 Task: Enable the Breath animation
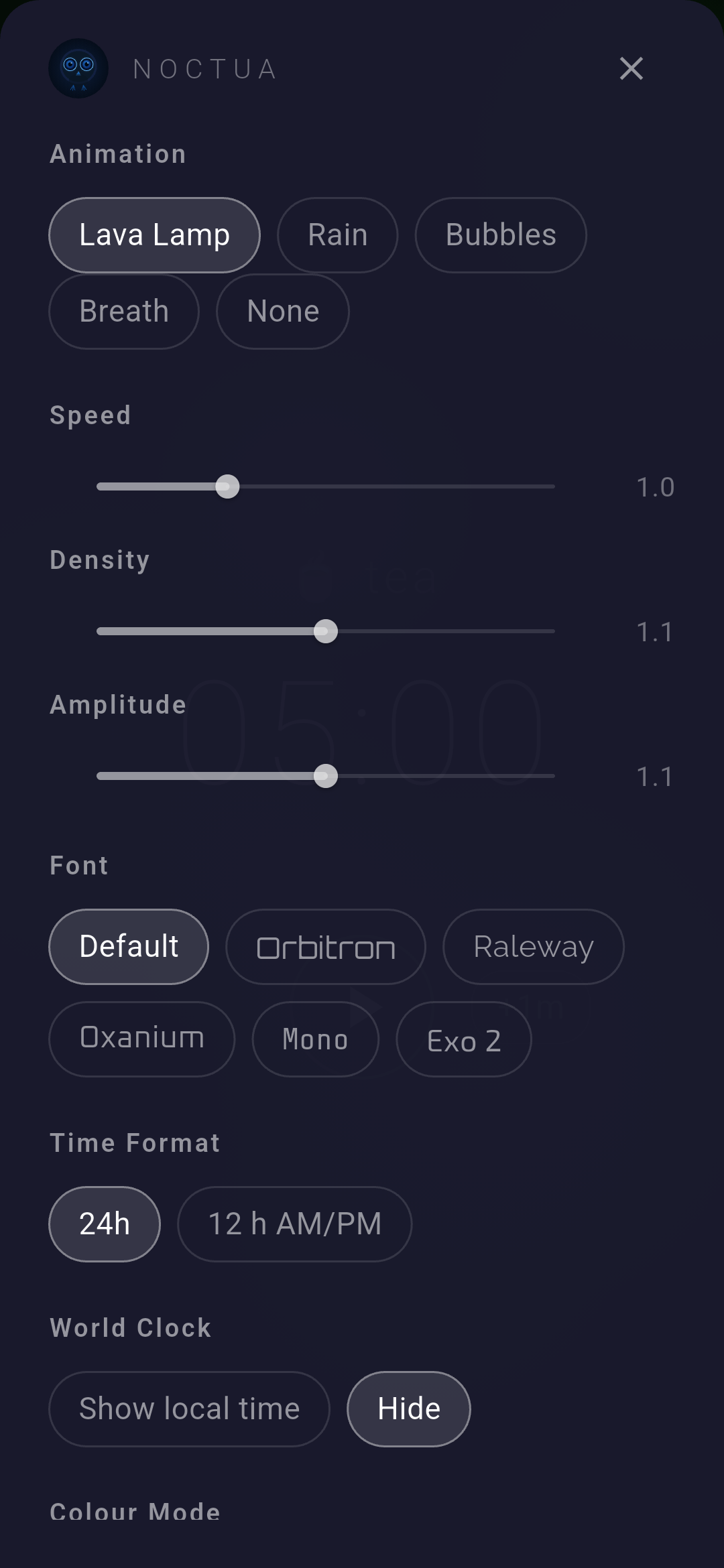pos(123,311)
